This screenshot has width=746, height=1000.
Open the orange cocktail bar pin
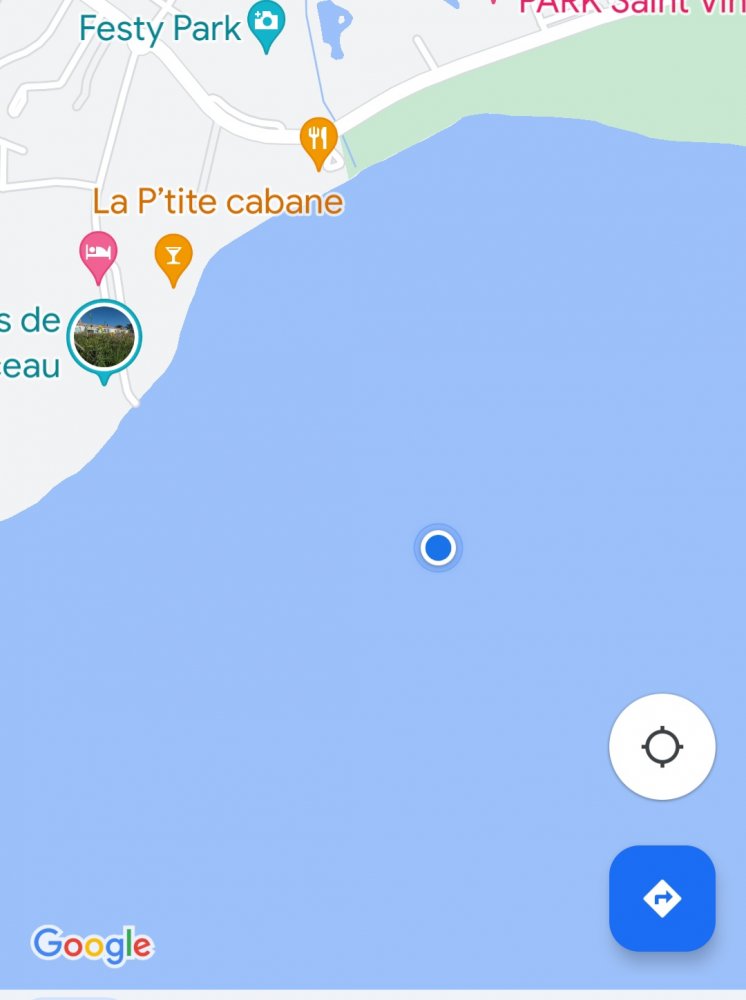click(173, 256)
